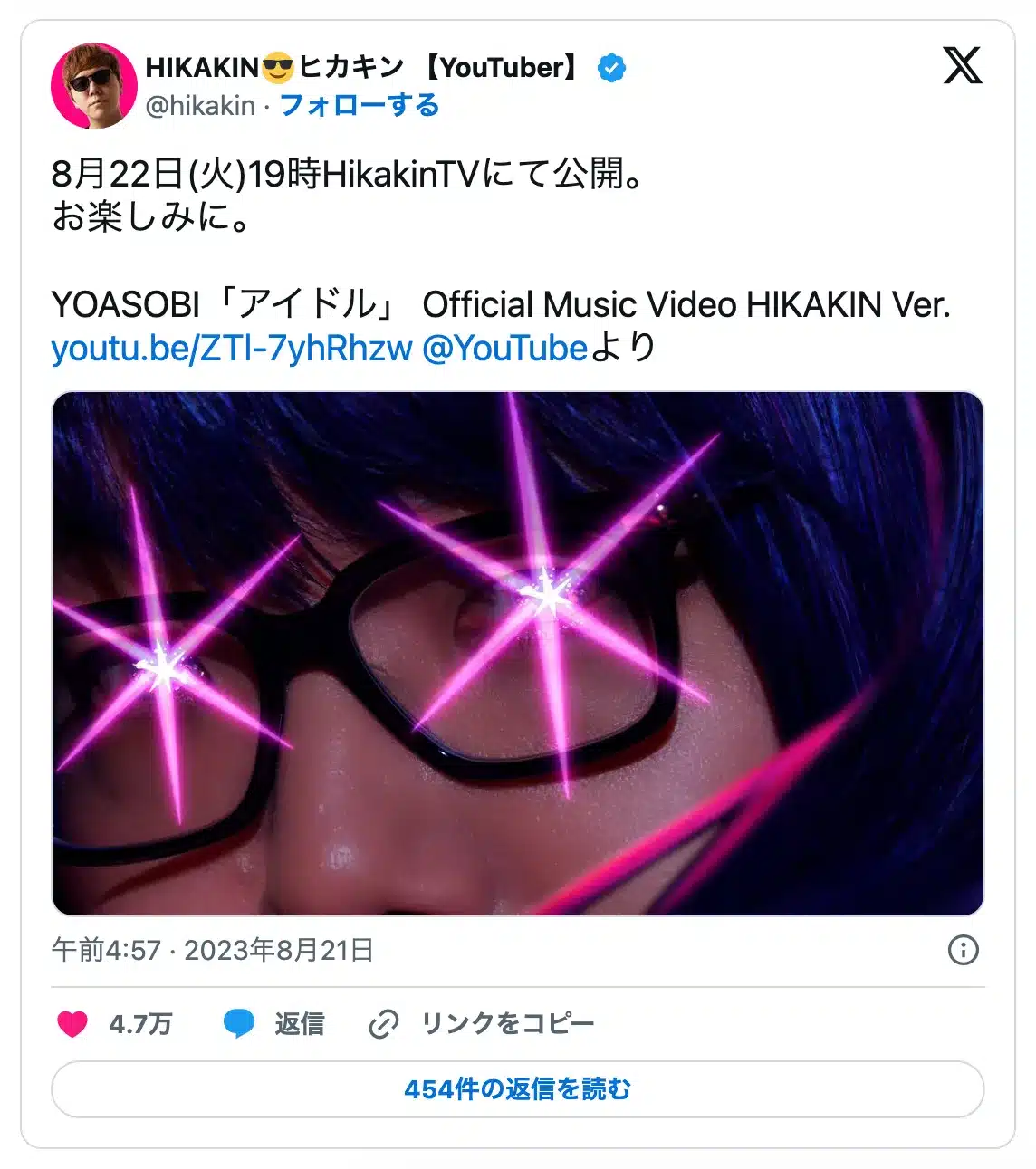
Task: Open the @YouTube mention
Action: 505,349
